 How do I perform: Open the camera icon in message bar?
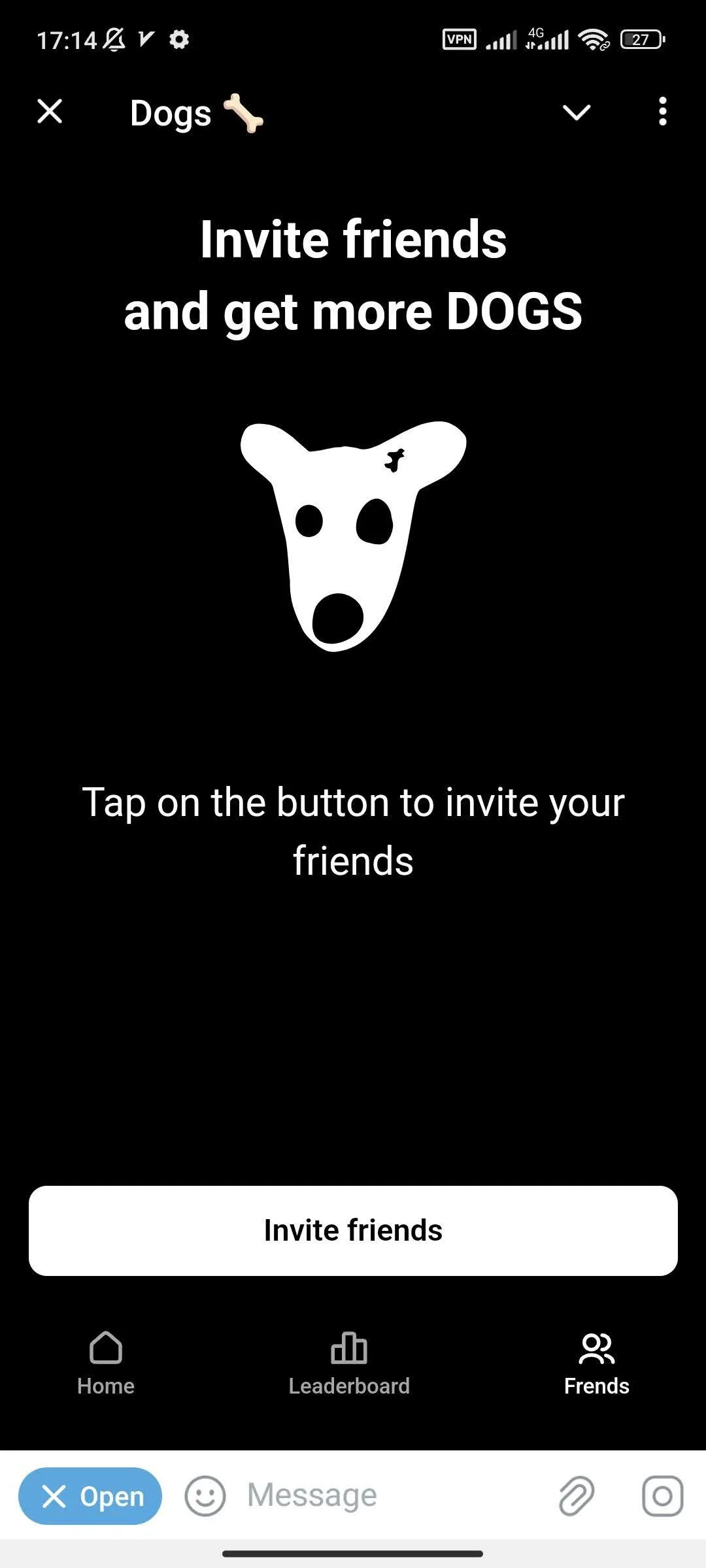[662, 1496]
